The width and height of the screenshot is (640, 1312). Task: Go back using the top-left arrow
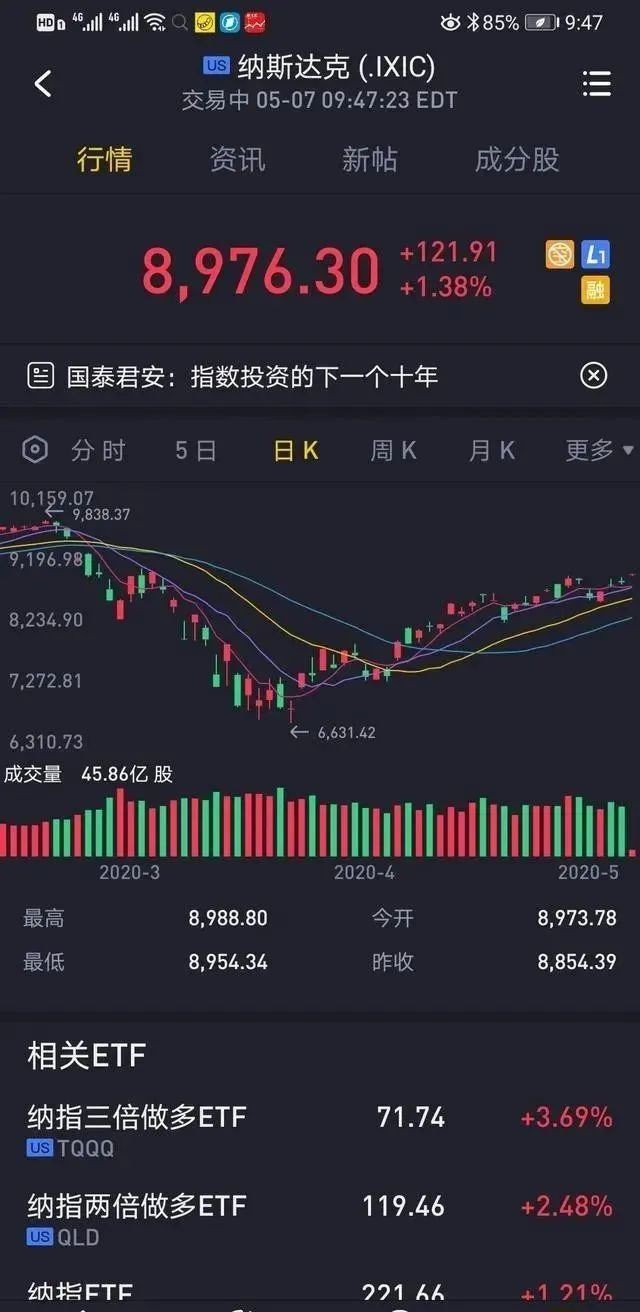tap(43, 84)
